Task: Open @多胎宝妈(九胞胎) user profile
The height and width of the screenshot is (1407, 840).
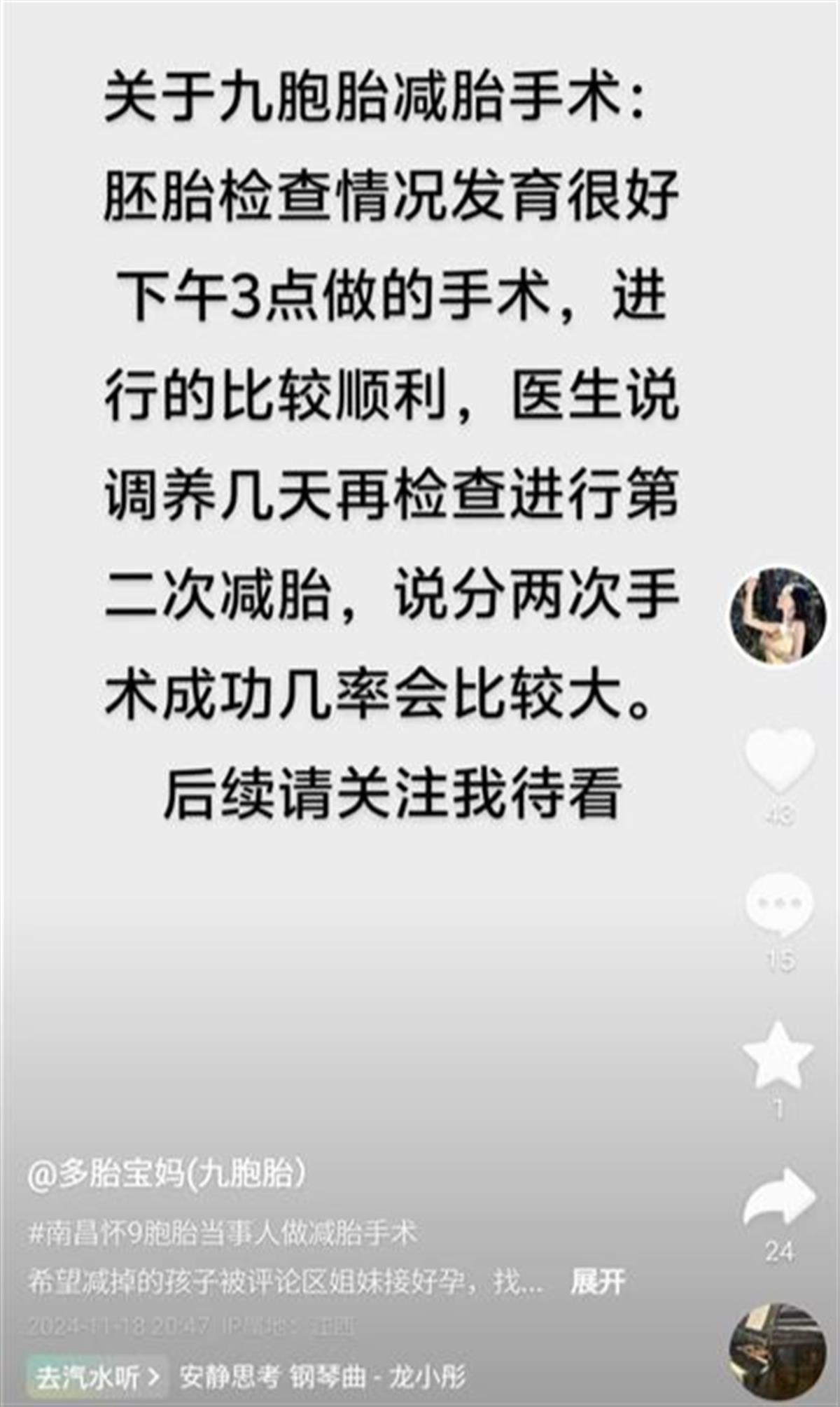Action: [167, 1175]
